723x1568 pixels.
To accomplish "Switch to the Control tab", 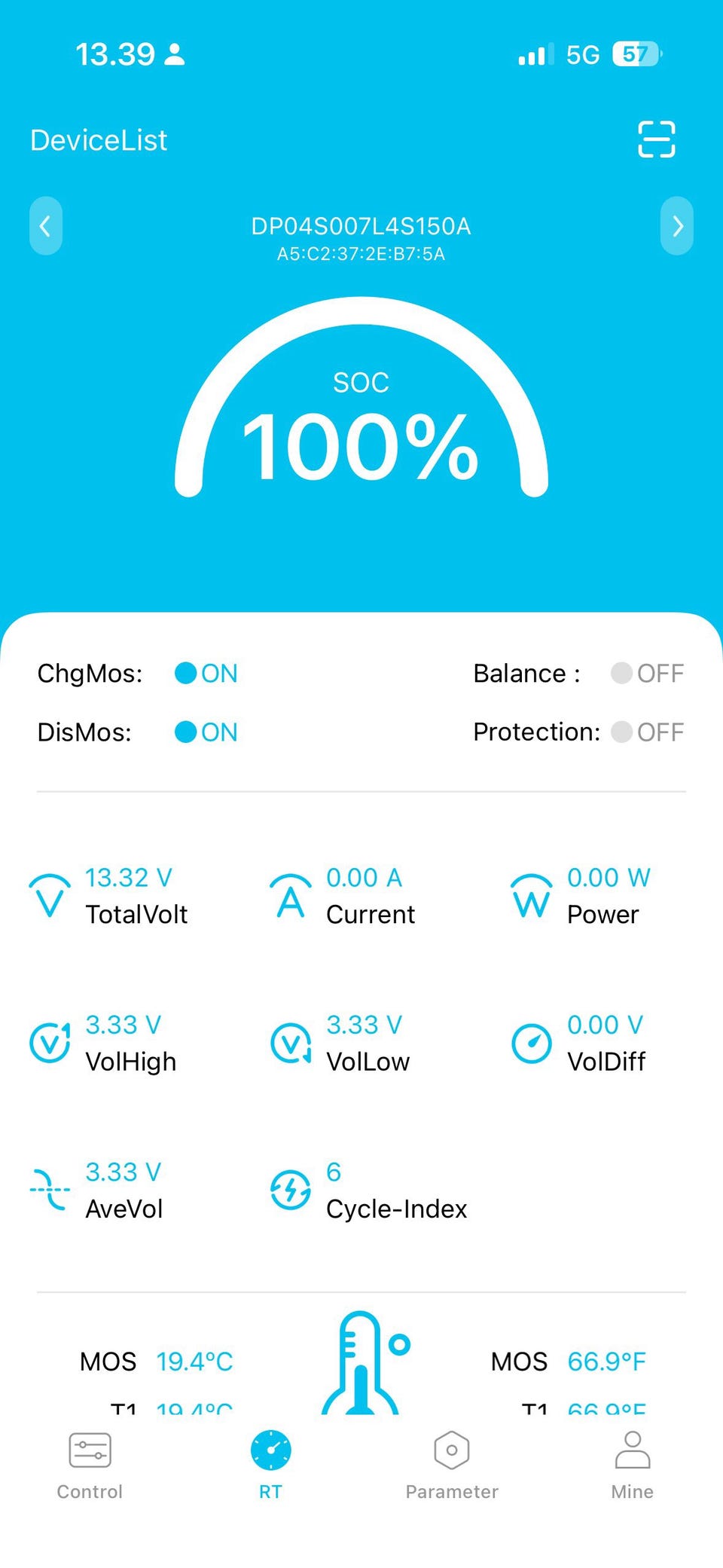I will [90, 1466].
